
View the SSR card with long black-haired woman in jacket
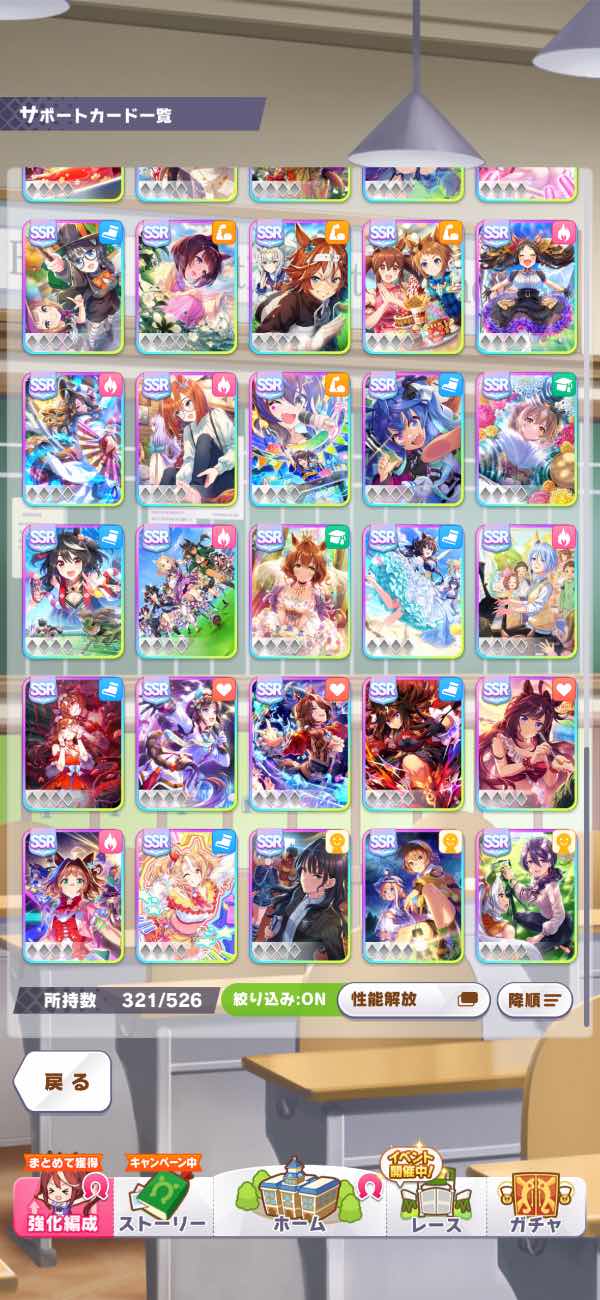pos(299,895)
